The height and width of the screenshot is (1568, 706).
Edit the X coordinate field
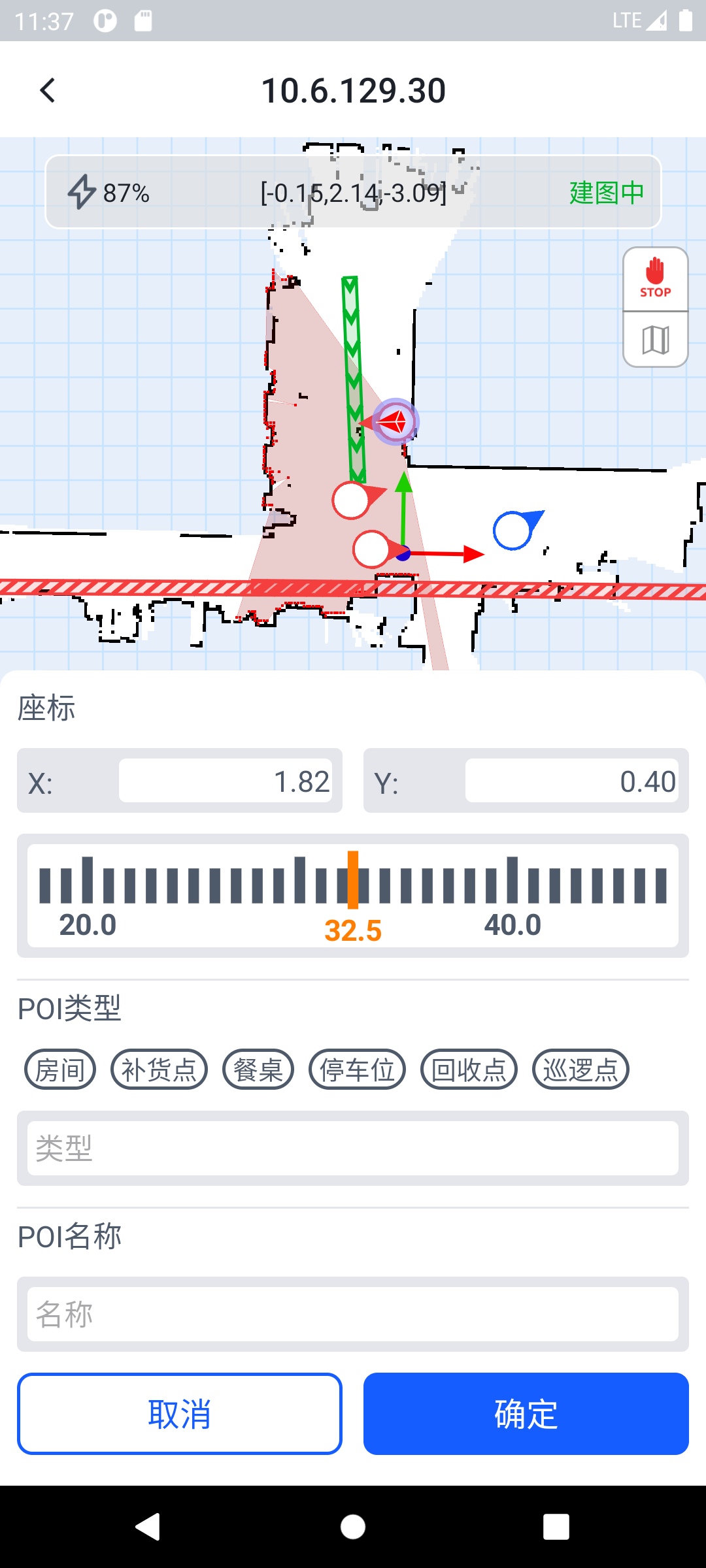(x=226, y=781)
